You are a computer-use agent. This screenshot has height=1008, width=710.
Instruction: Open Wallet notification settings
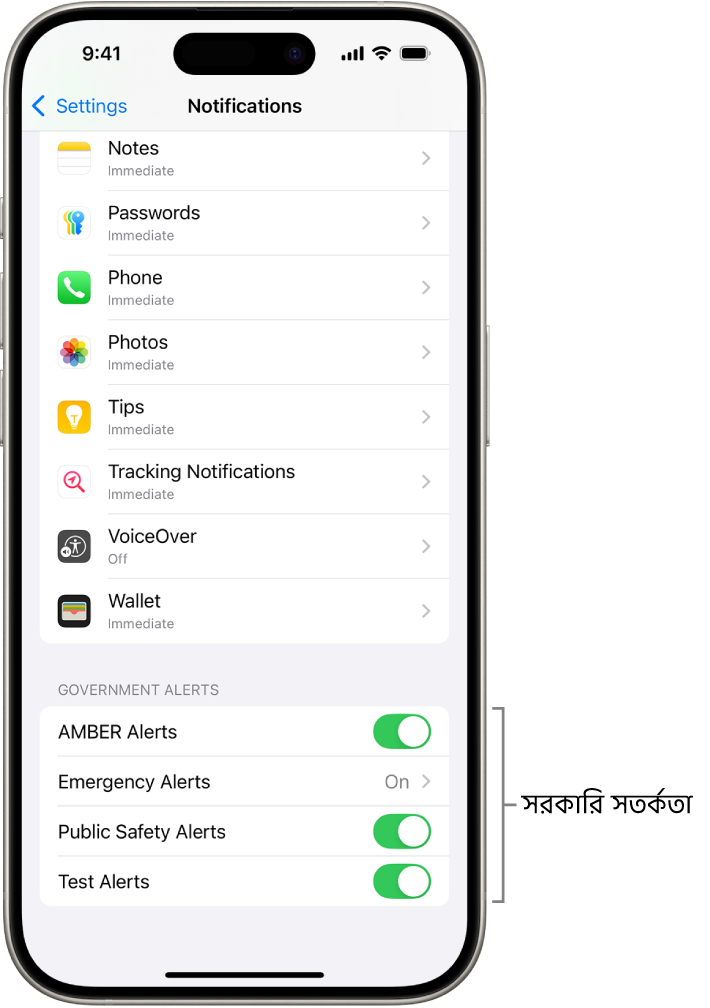click(x=244, y=611)
